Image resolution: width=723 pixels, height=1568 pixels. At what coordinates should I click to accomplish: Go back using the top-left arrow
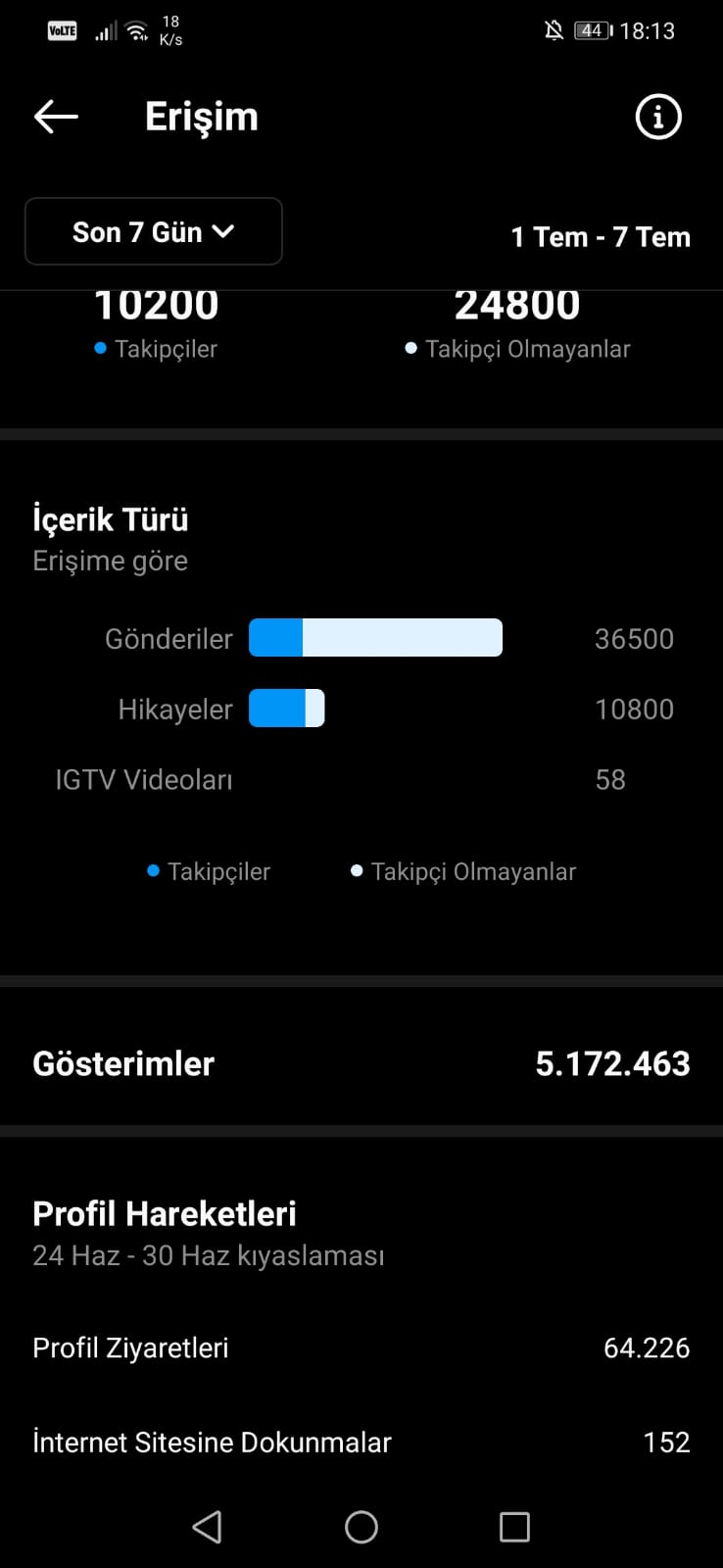click(x=56, y=117)
